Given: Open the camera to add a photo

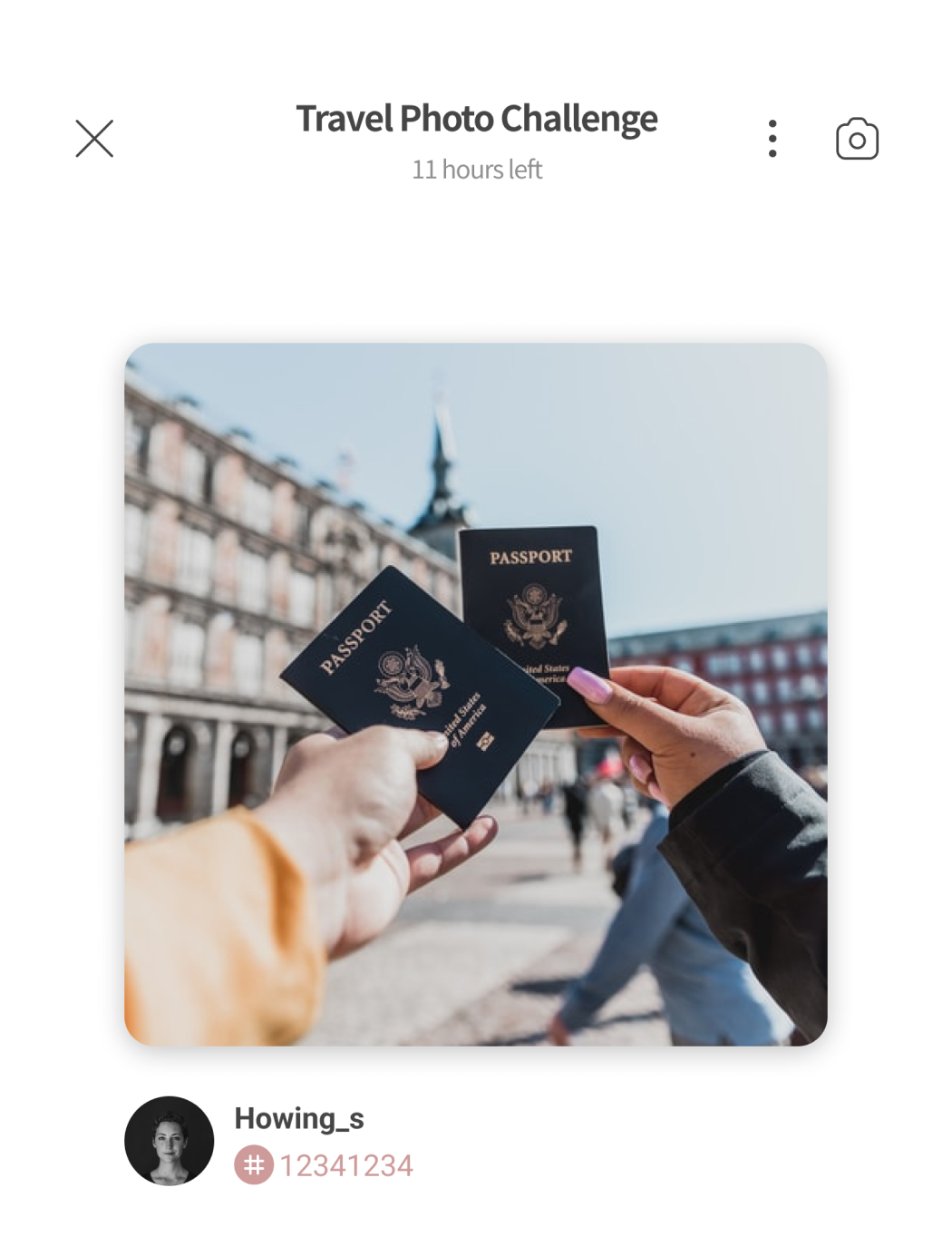Looking at the screenshot, I should coord(856,139).
